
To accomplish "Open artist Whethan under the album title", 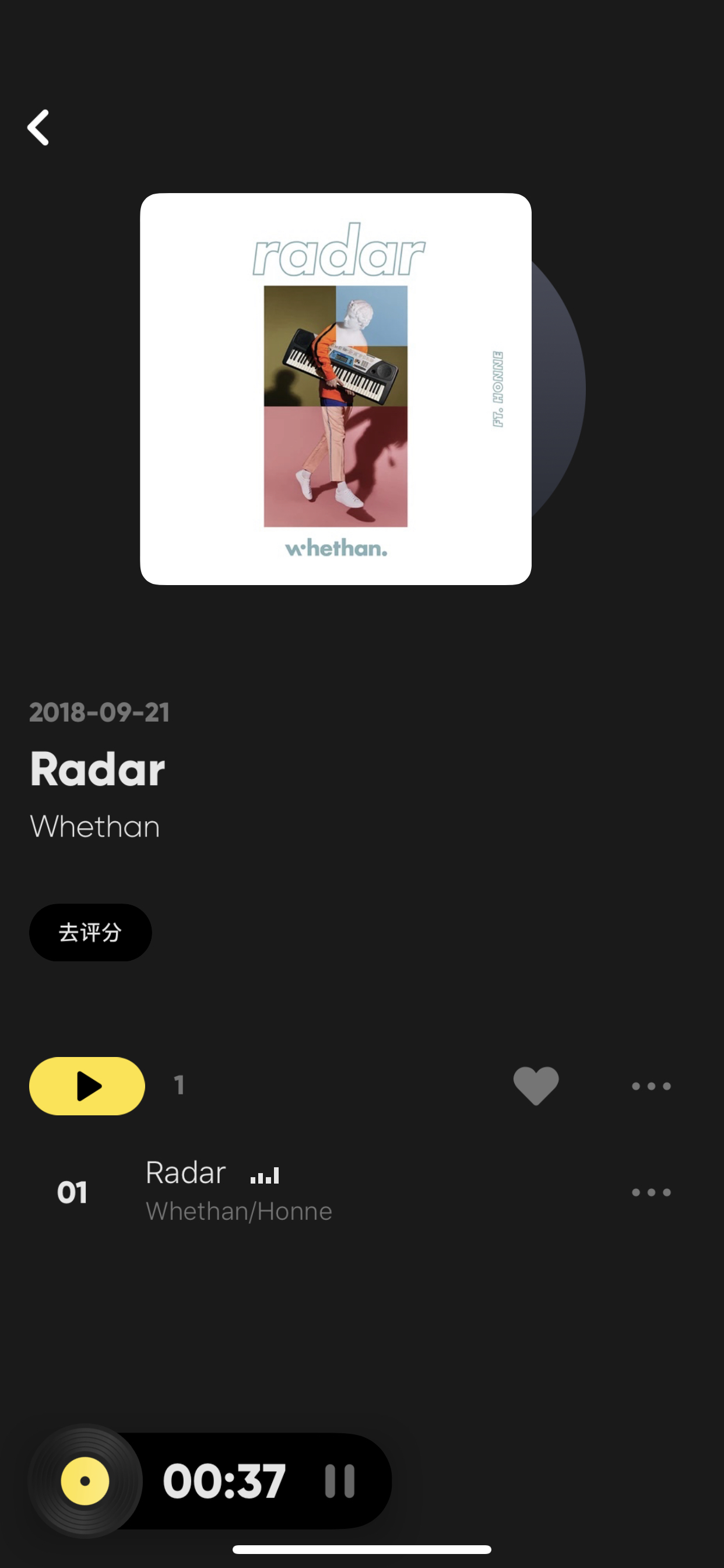I will [x=95, y=827].
